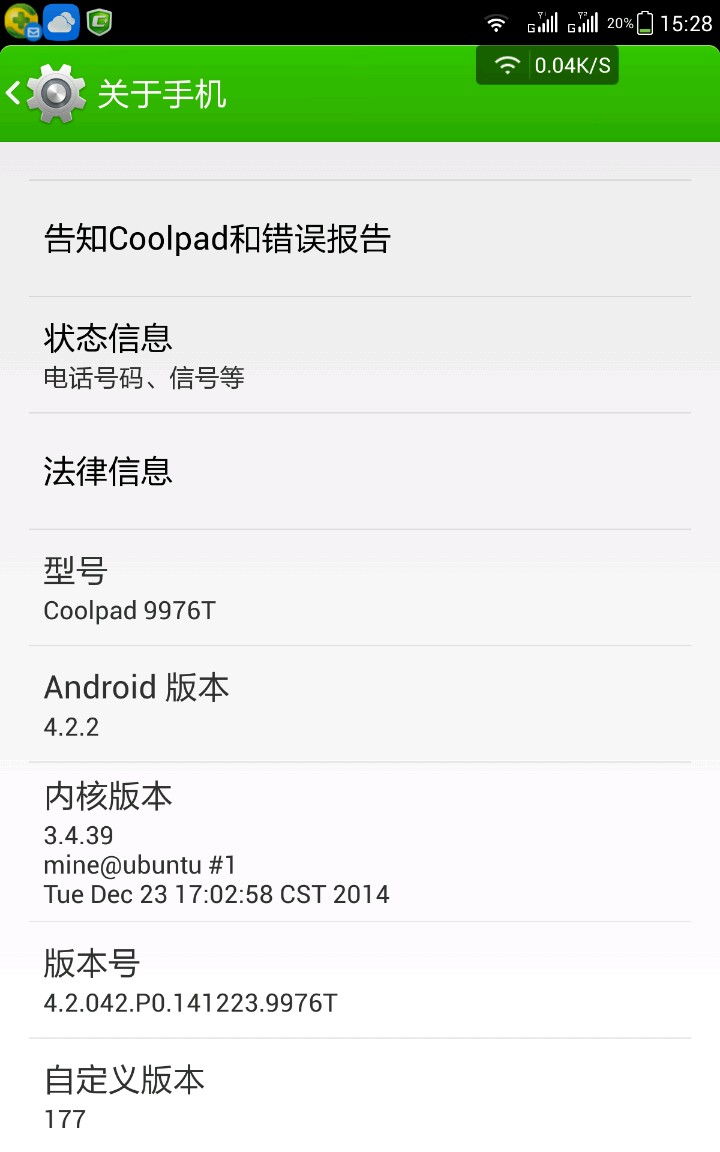Tap the Android 版本 4.2.2 row
This screenshot has height=1152, width=720.
click(x=360, y=704)
